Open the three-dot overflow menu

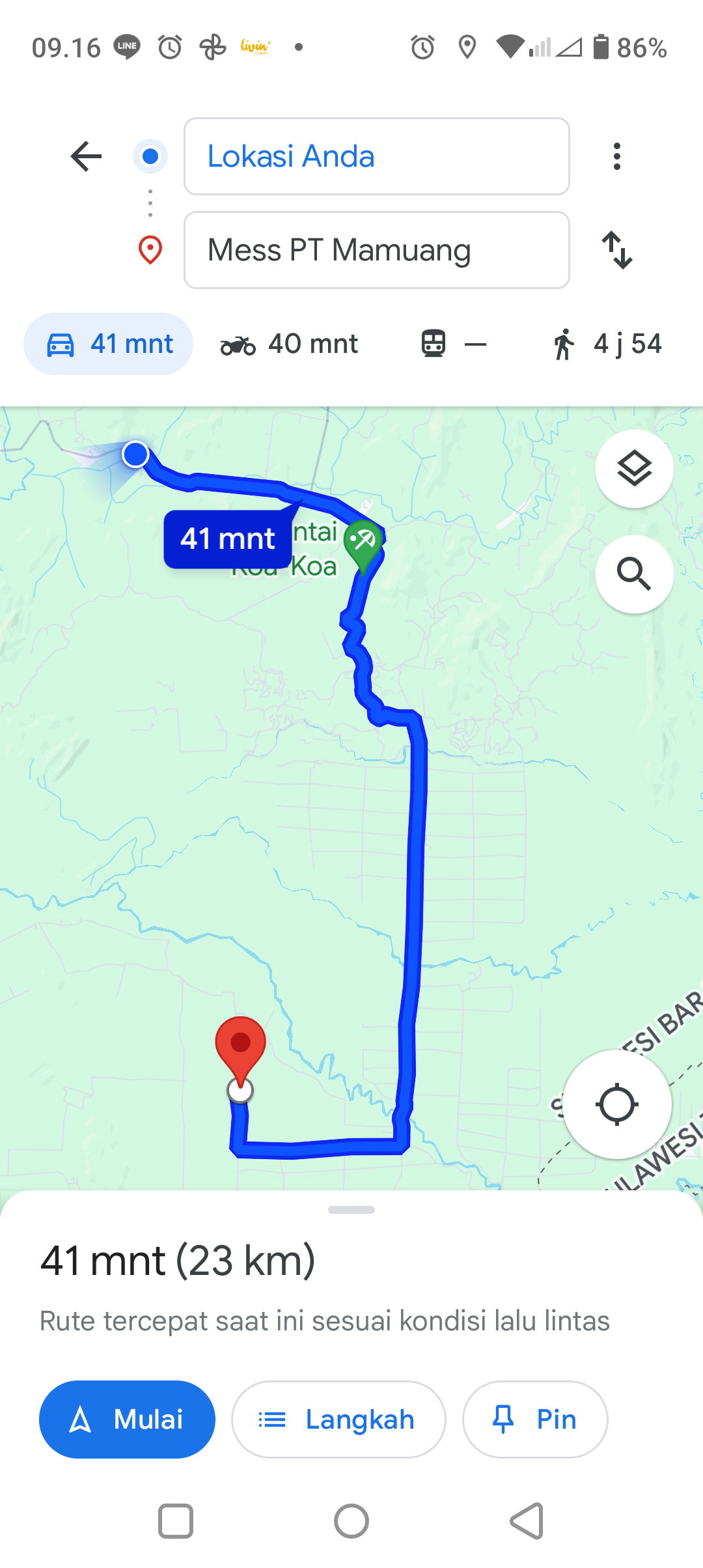[616, 156]
